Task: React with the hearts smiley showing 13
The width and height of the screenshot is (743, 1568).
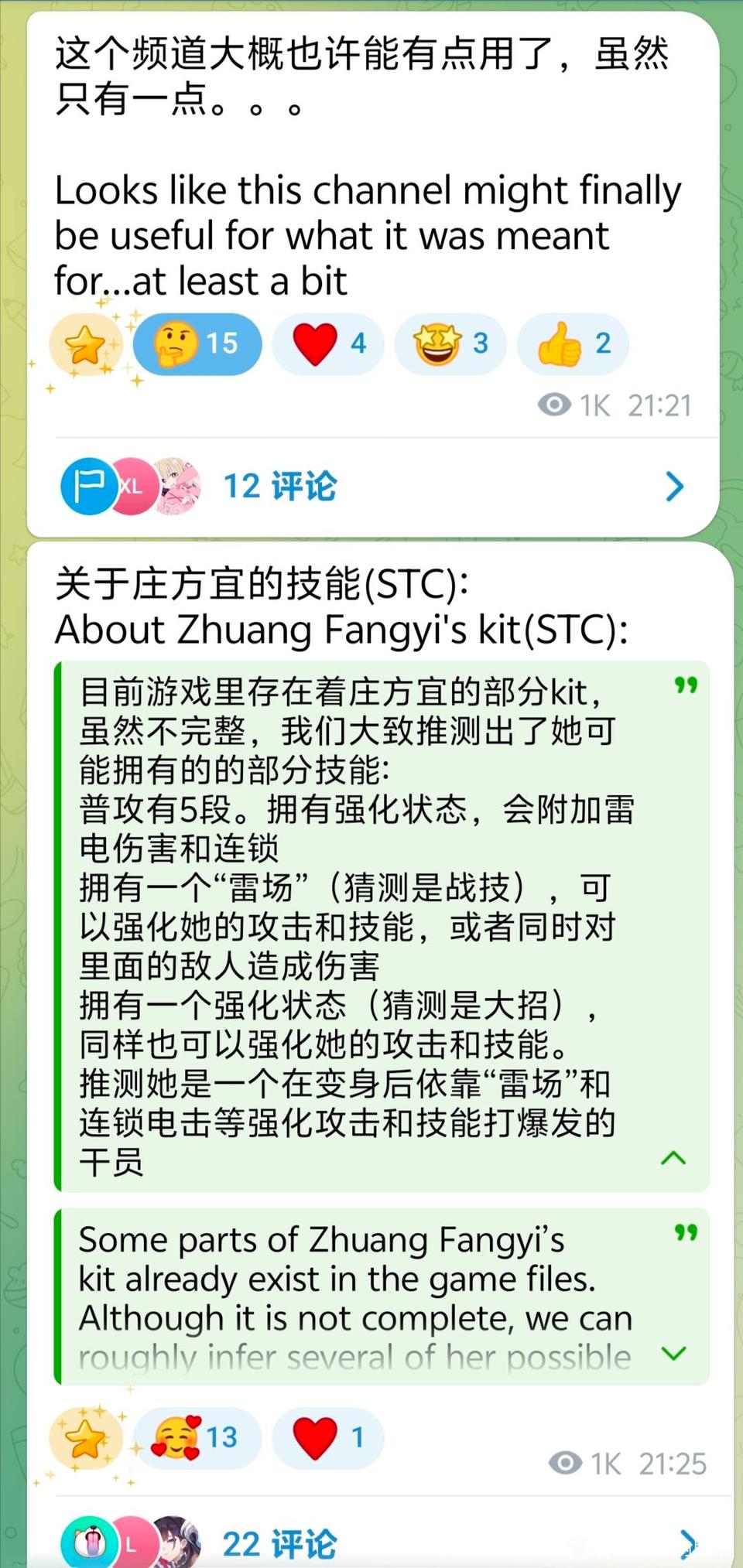Action: pos(197,1437)
